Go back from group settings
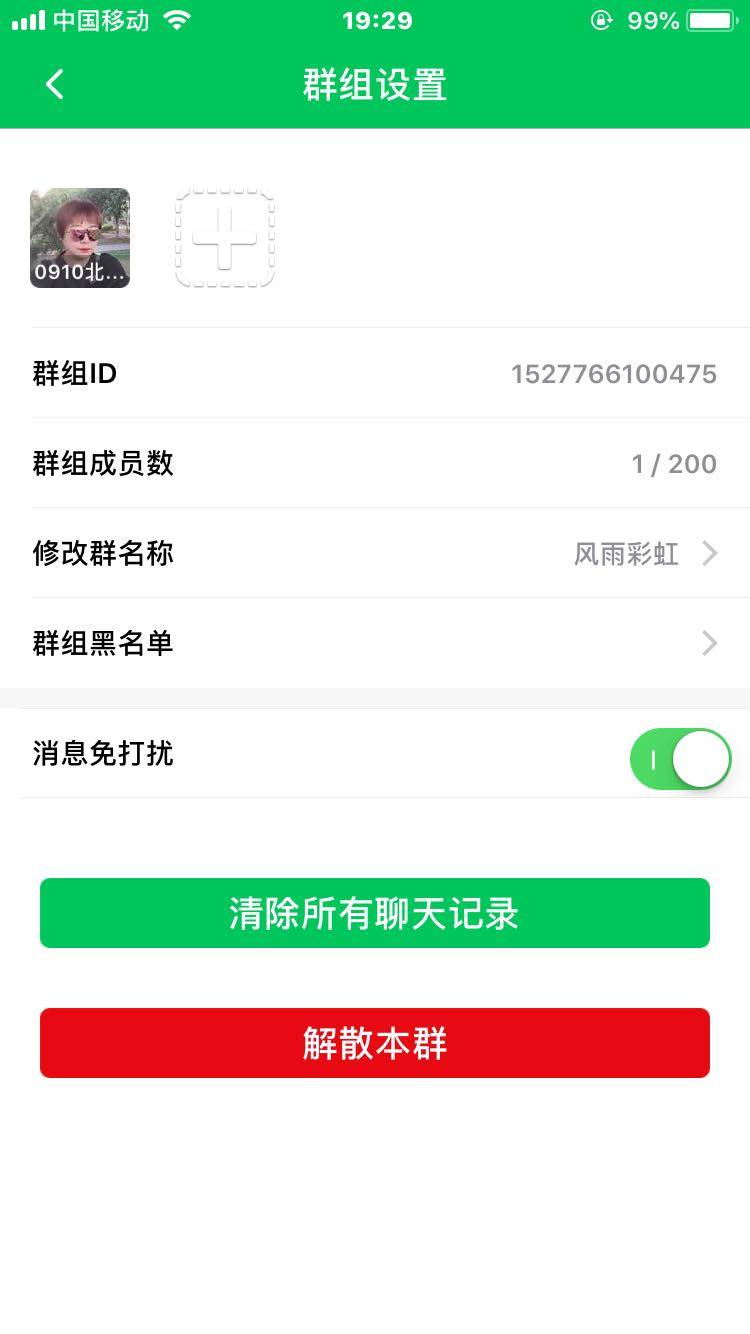The image size is (750, 1334). point(55,85)
